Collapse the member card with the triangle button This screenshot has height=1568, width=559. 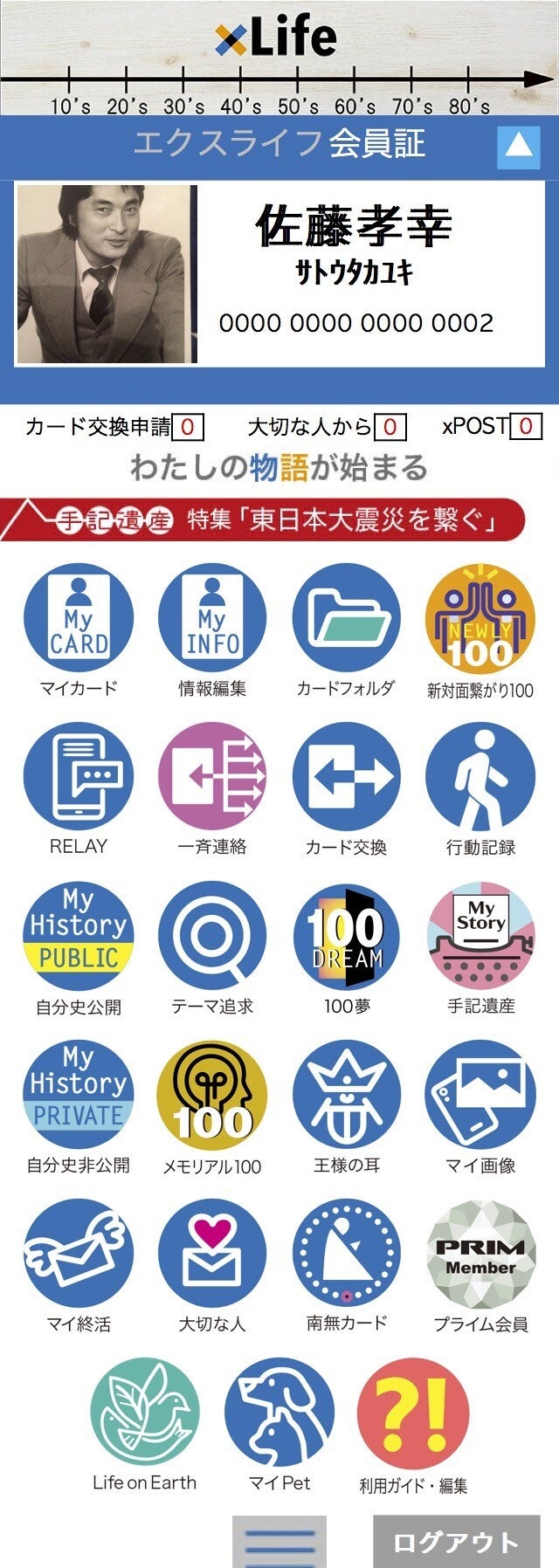(519, 146)
